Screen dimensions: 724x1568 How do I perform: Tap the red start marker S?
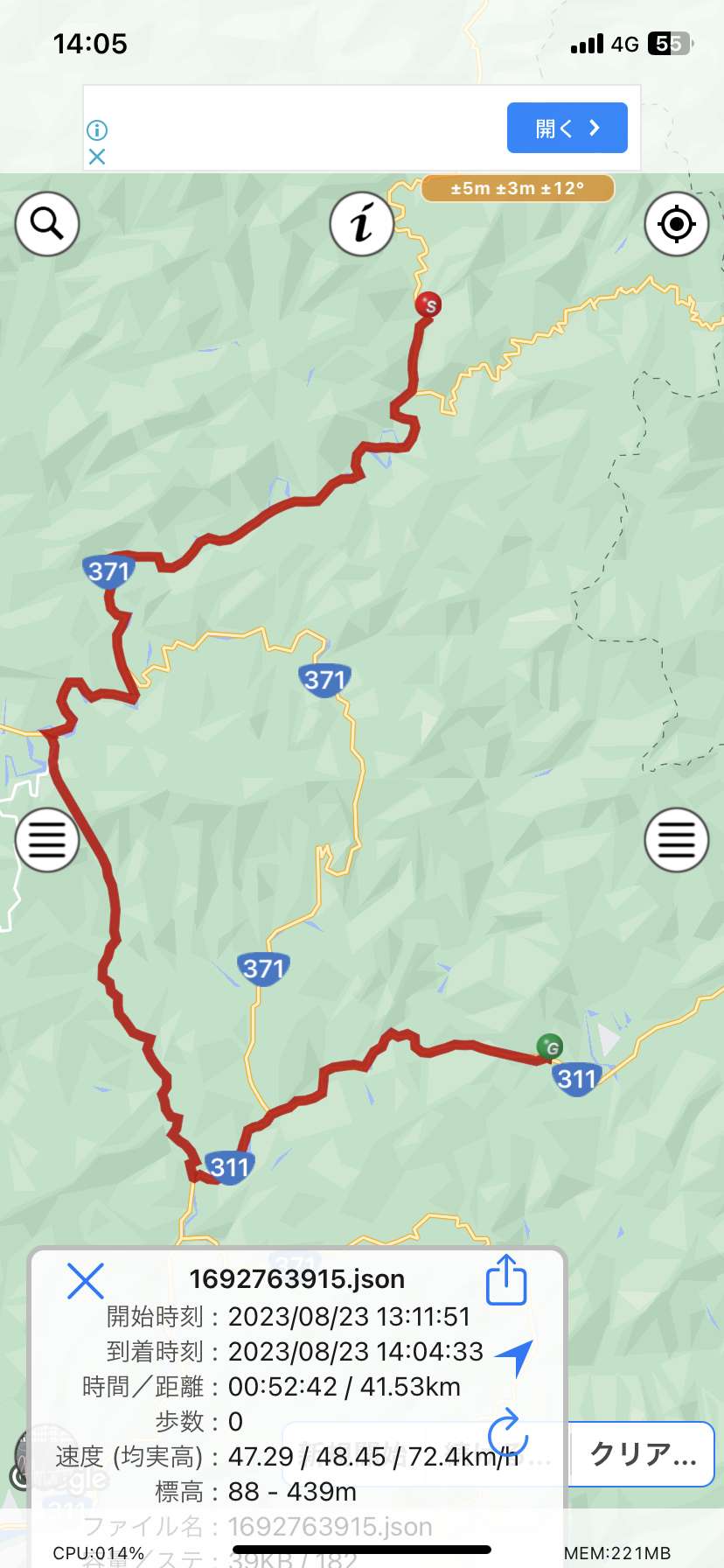pyautogui.click(x=428, y=304)
